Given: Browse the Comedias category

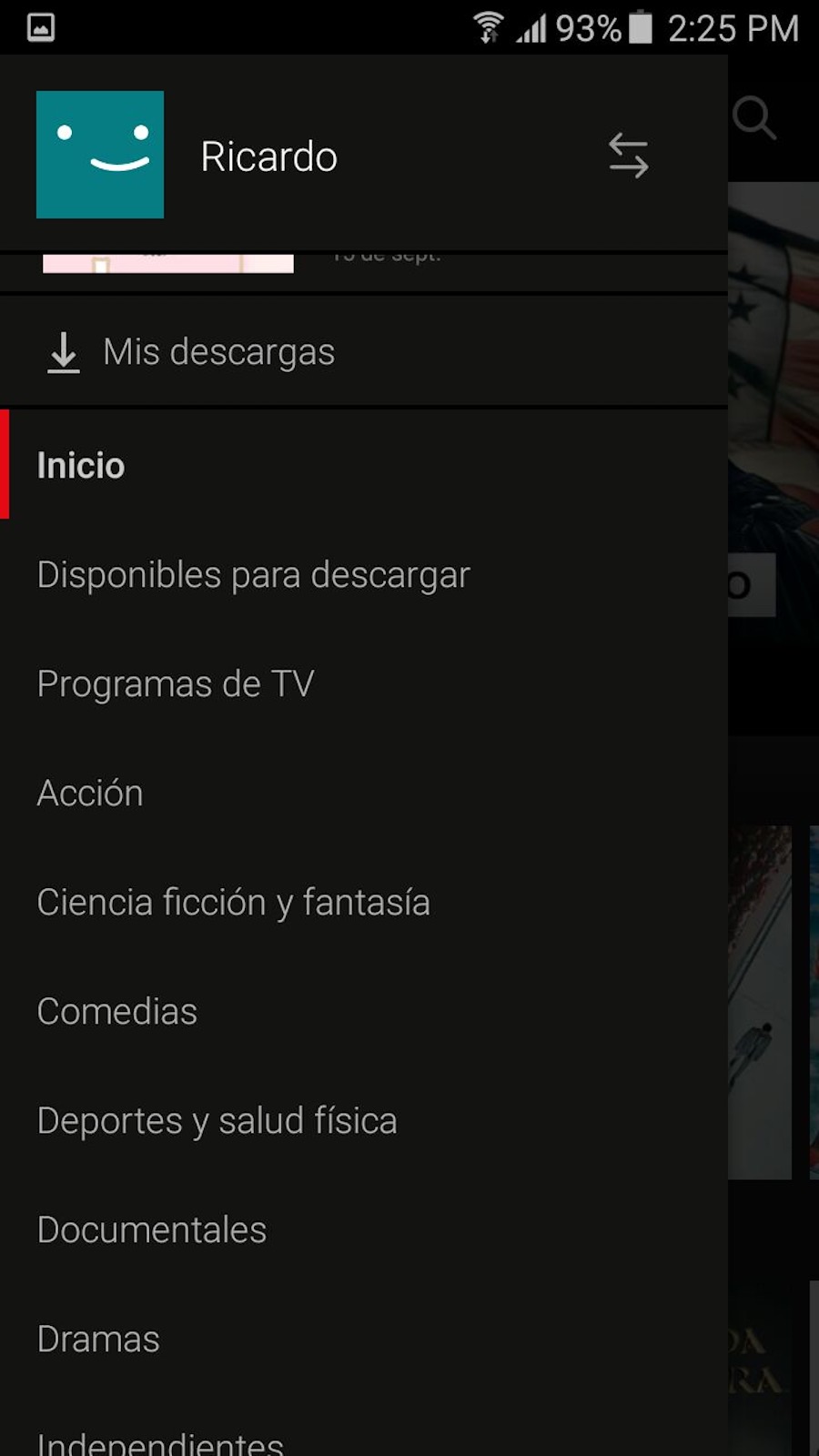Looking at the screenshot, I should 117,1012.
